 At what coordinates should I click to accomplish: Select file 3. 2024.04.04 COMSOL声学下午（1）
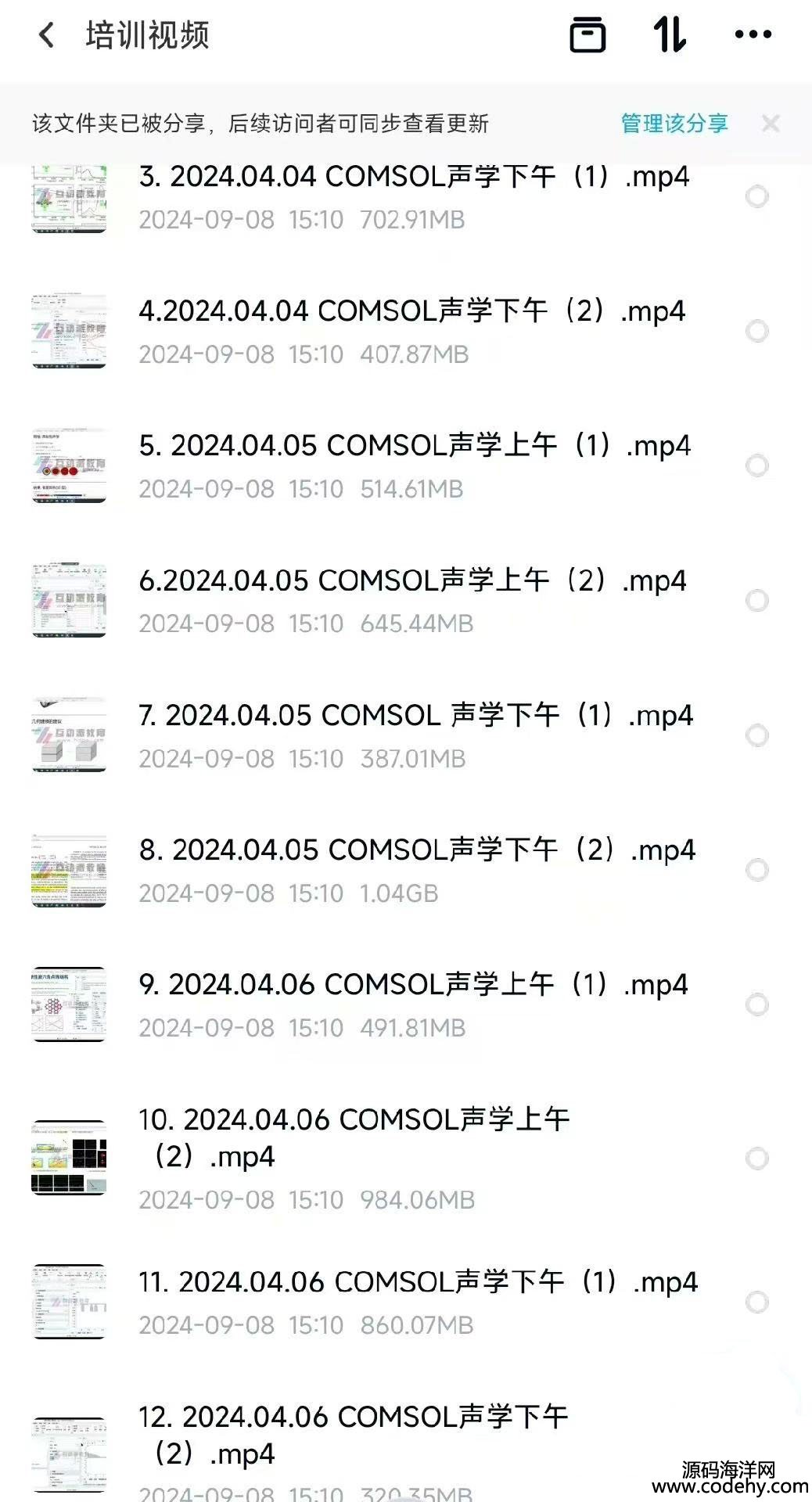pos(756,196)
